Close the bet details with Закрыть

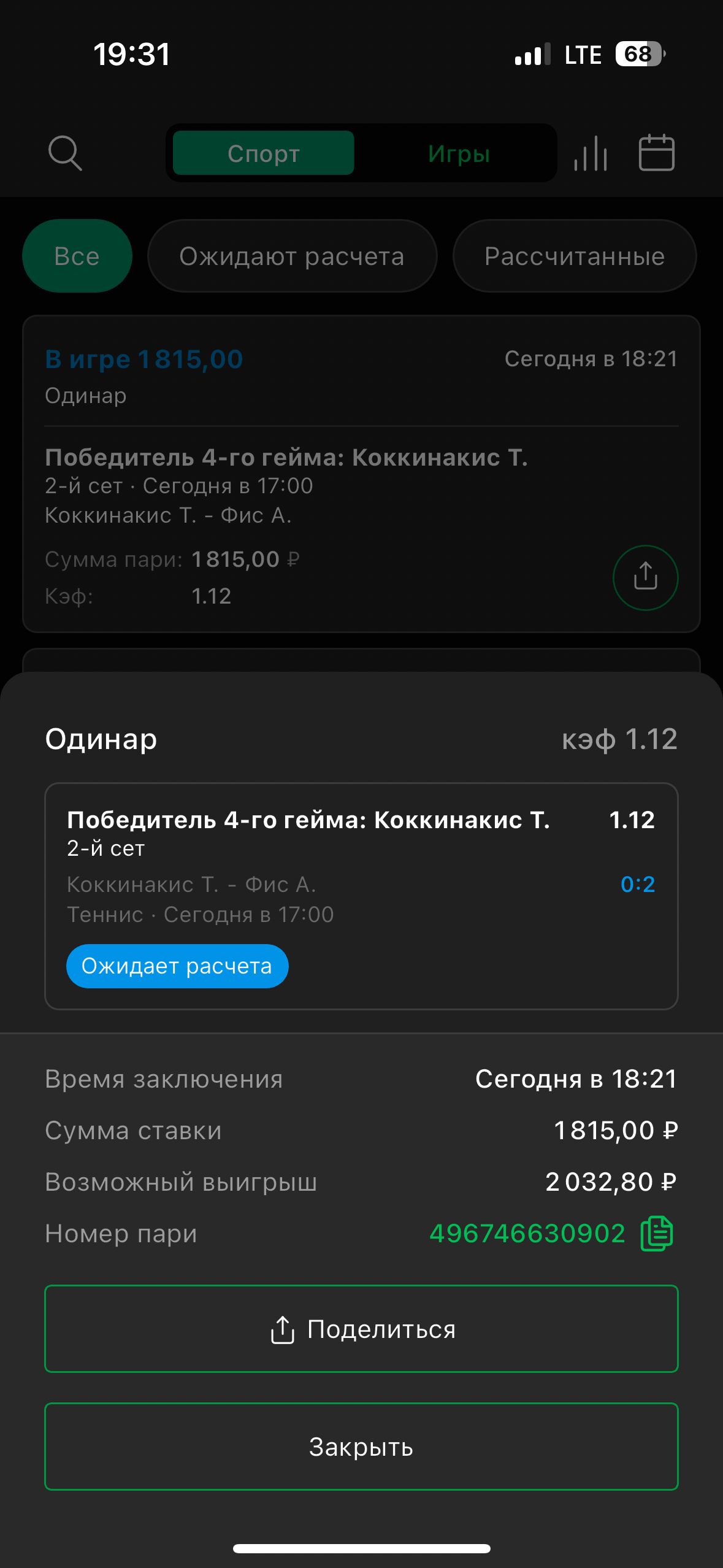[361, 1447]
